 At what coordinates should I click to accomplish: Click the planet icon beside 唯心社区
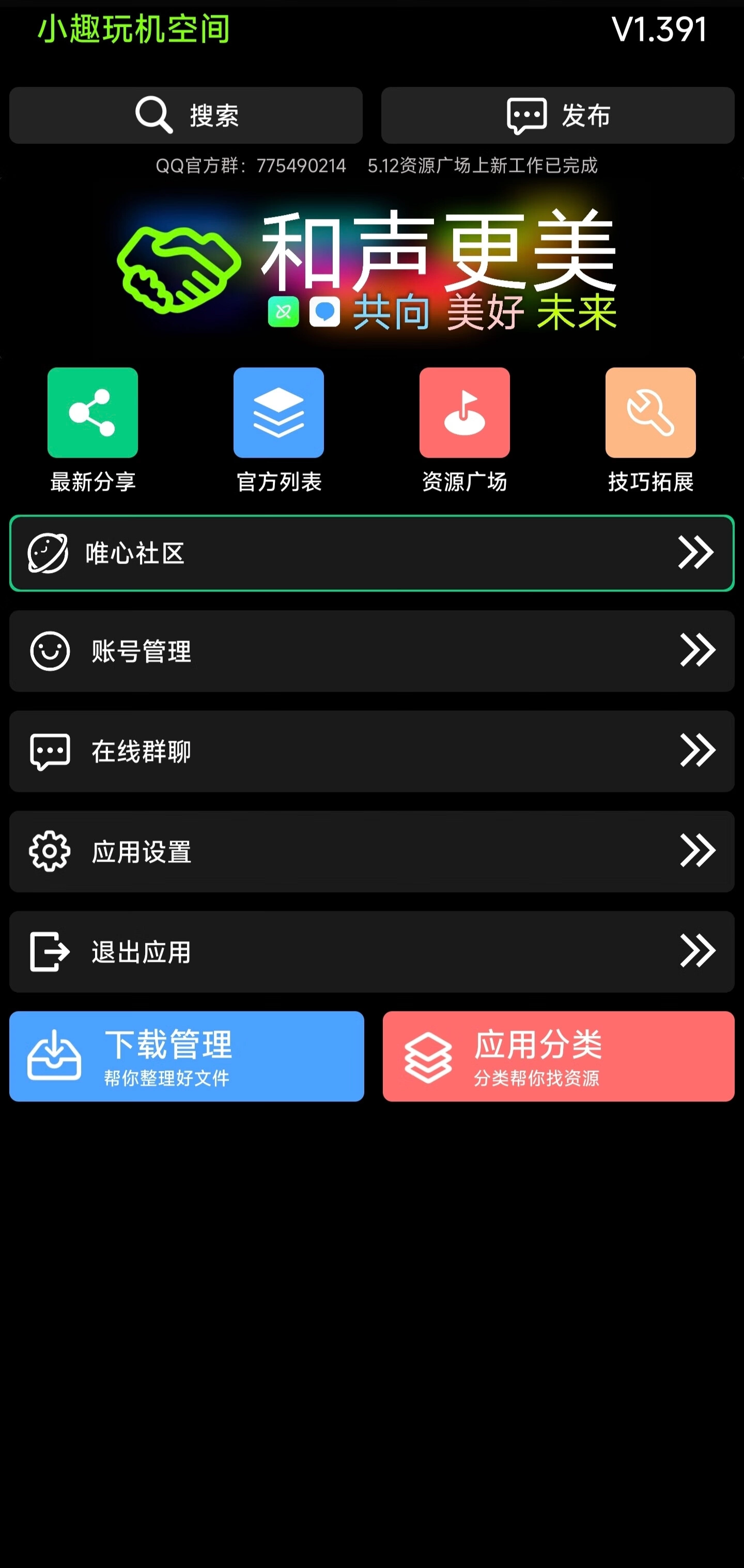pyautogui.click(x=49, y=553)
